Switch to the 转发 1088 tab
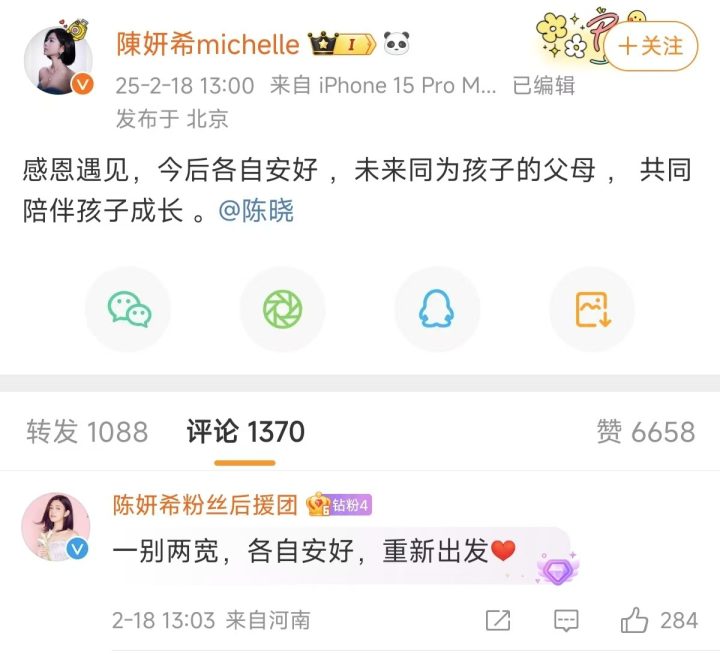Image resolution: width=720 pixels, height=654 pixels. pyautogui.click(x=87, y=432)
